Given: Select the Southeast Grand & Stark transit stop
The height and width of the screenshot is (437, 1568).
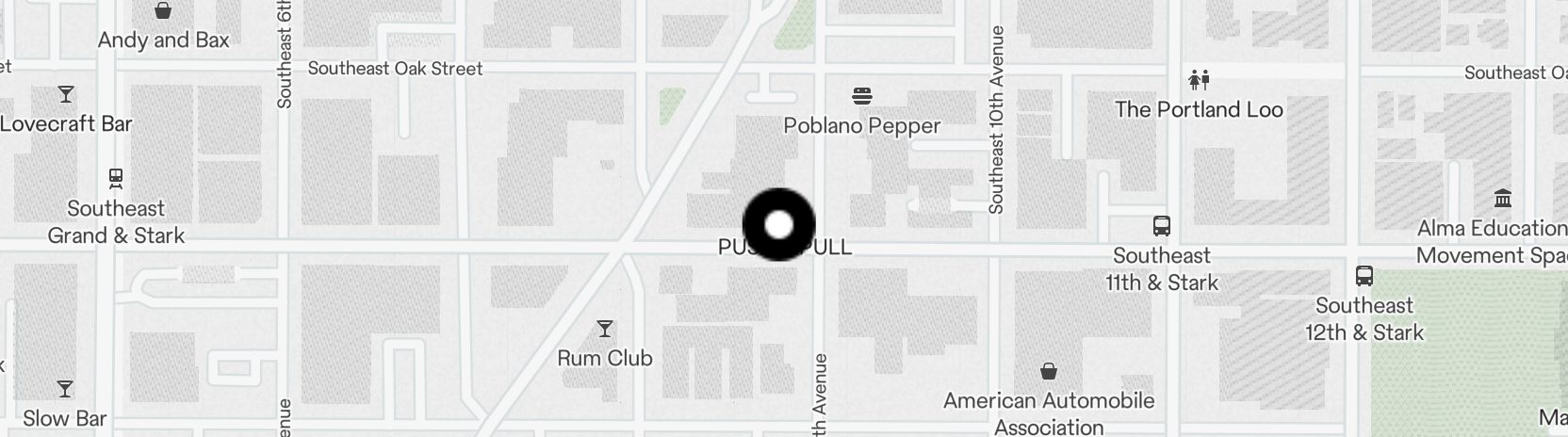Looking at the screenshot, I should pos(116,178).
